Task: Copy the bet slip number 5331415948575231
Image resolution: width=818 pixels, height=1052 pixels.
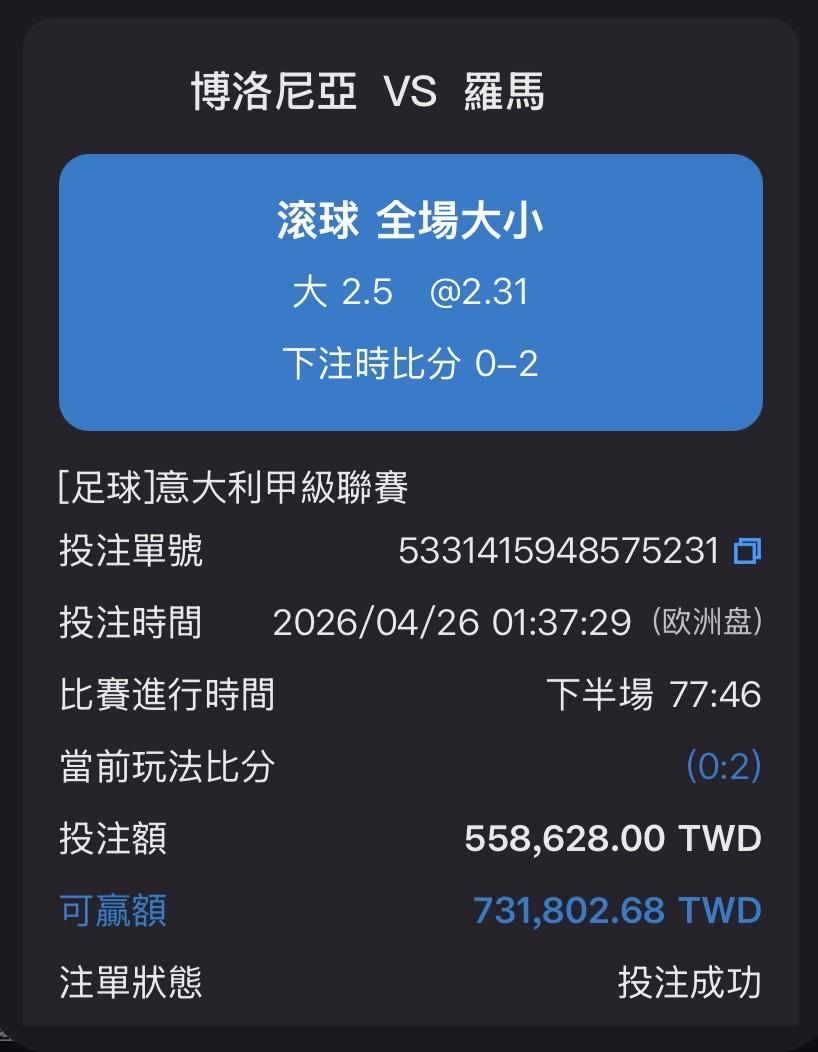Action: (747, 550)
